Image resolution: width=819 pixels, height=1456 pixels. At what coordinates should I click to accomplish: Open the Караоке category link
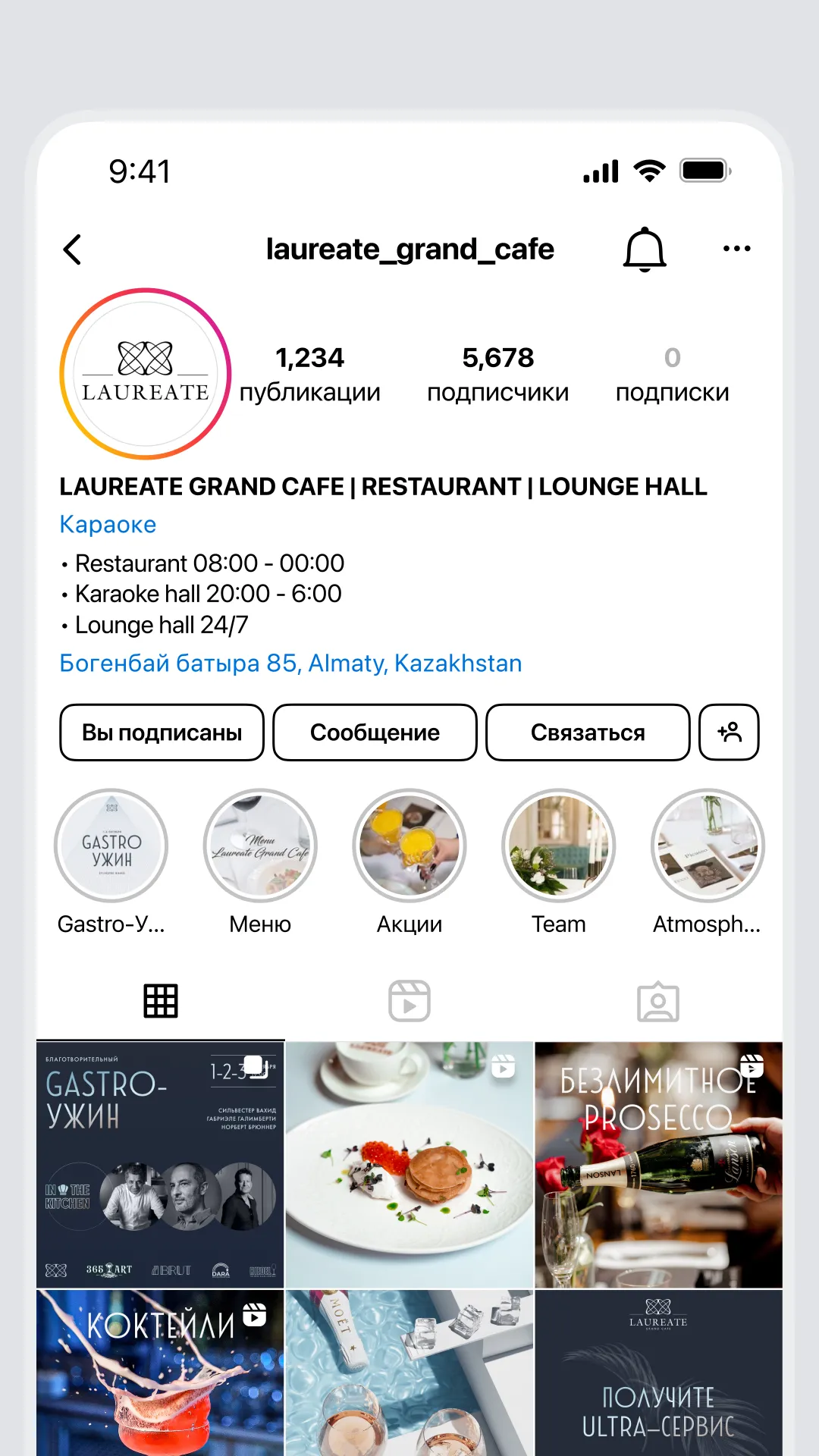pos(108,525)
